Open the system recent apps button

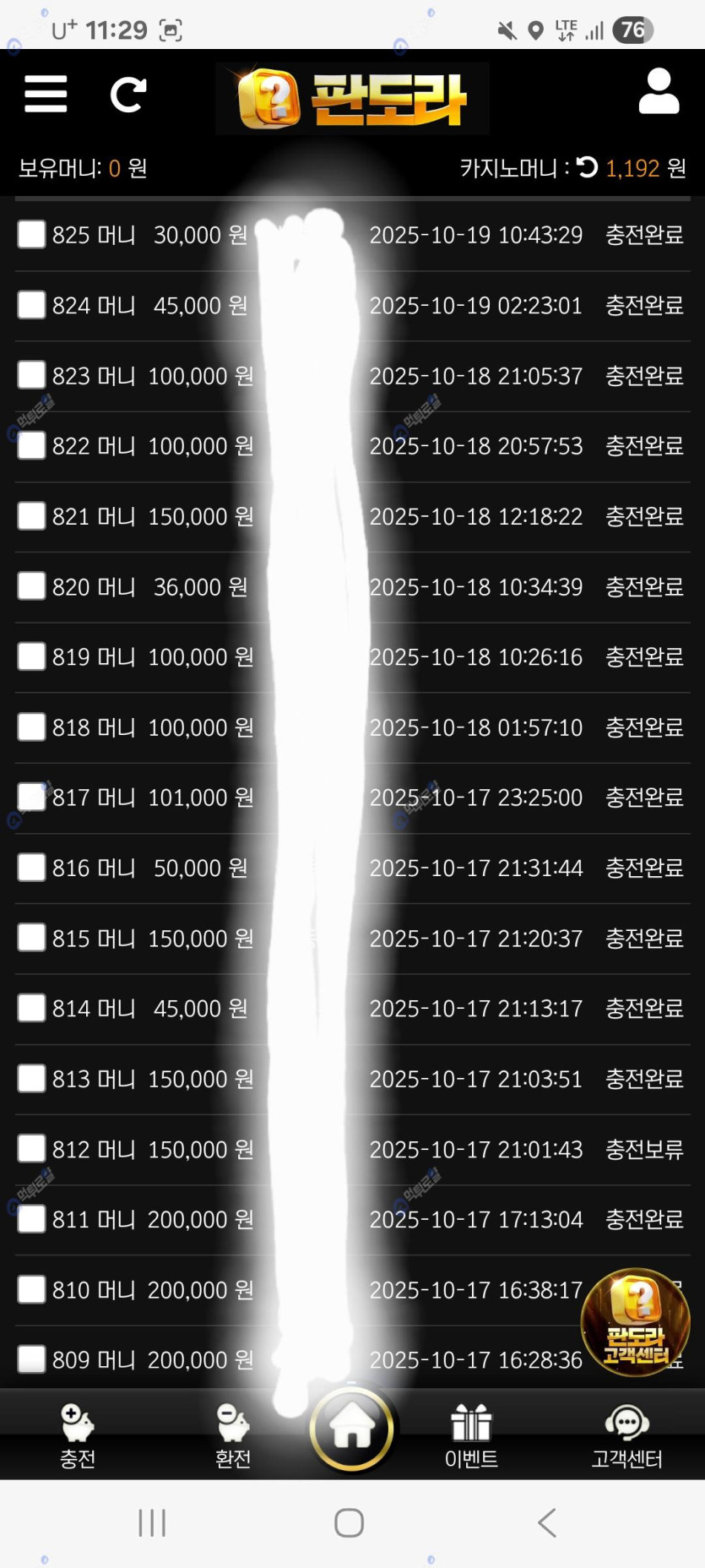[x=152, y=1522]
